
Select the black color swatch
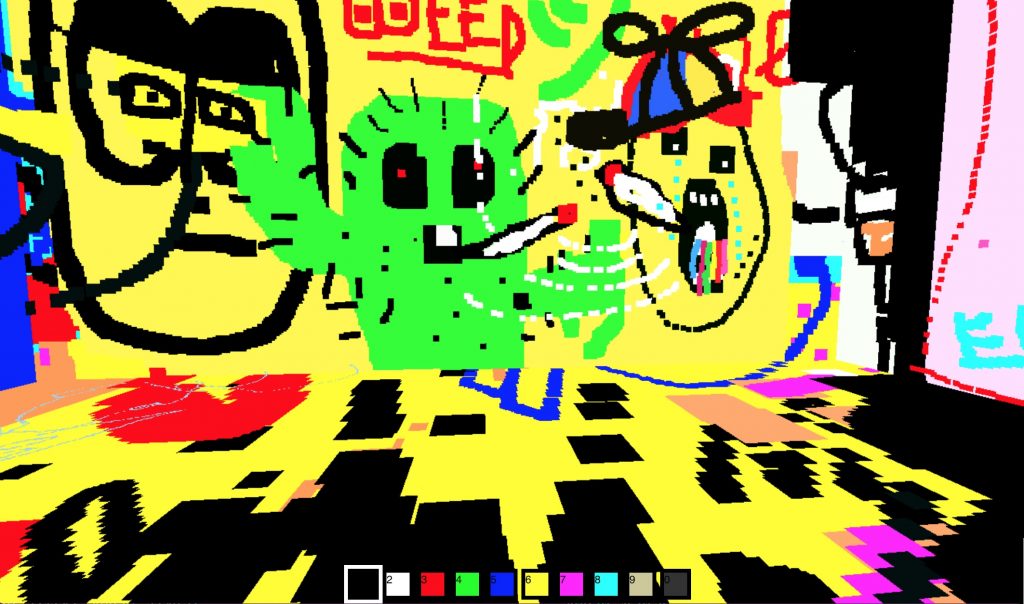(x=362, y=583)
